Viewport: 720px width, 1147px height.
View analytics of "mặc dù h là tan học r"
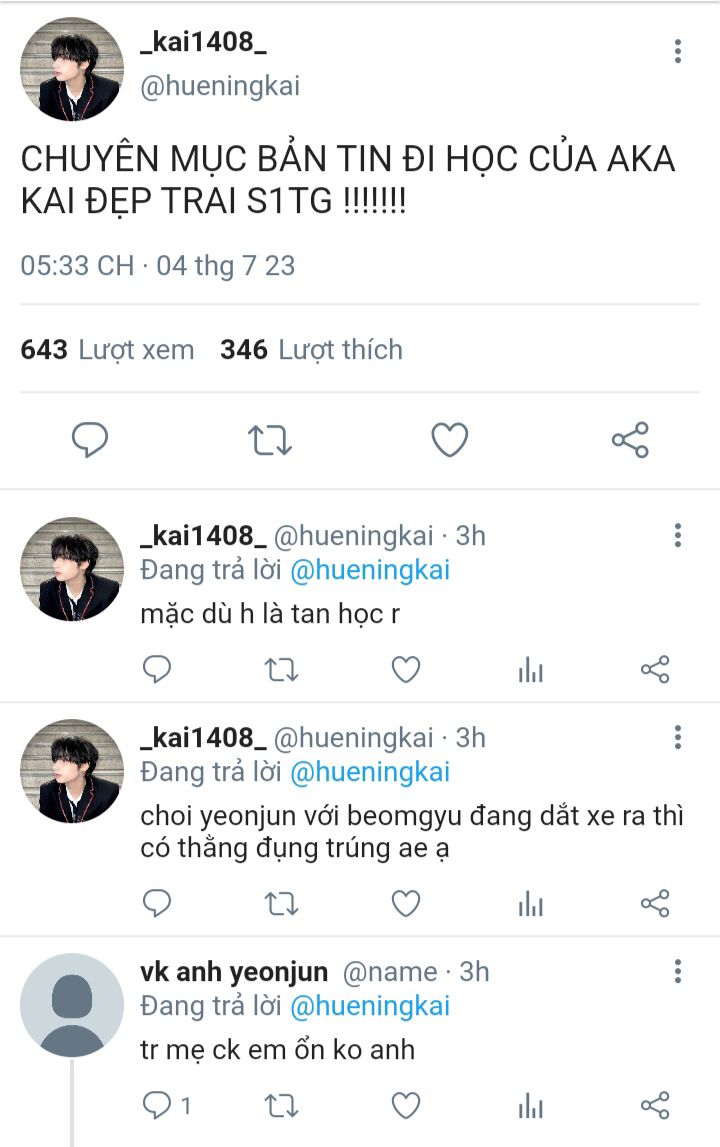click(530, 669)
